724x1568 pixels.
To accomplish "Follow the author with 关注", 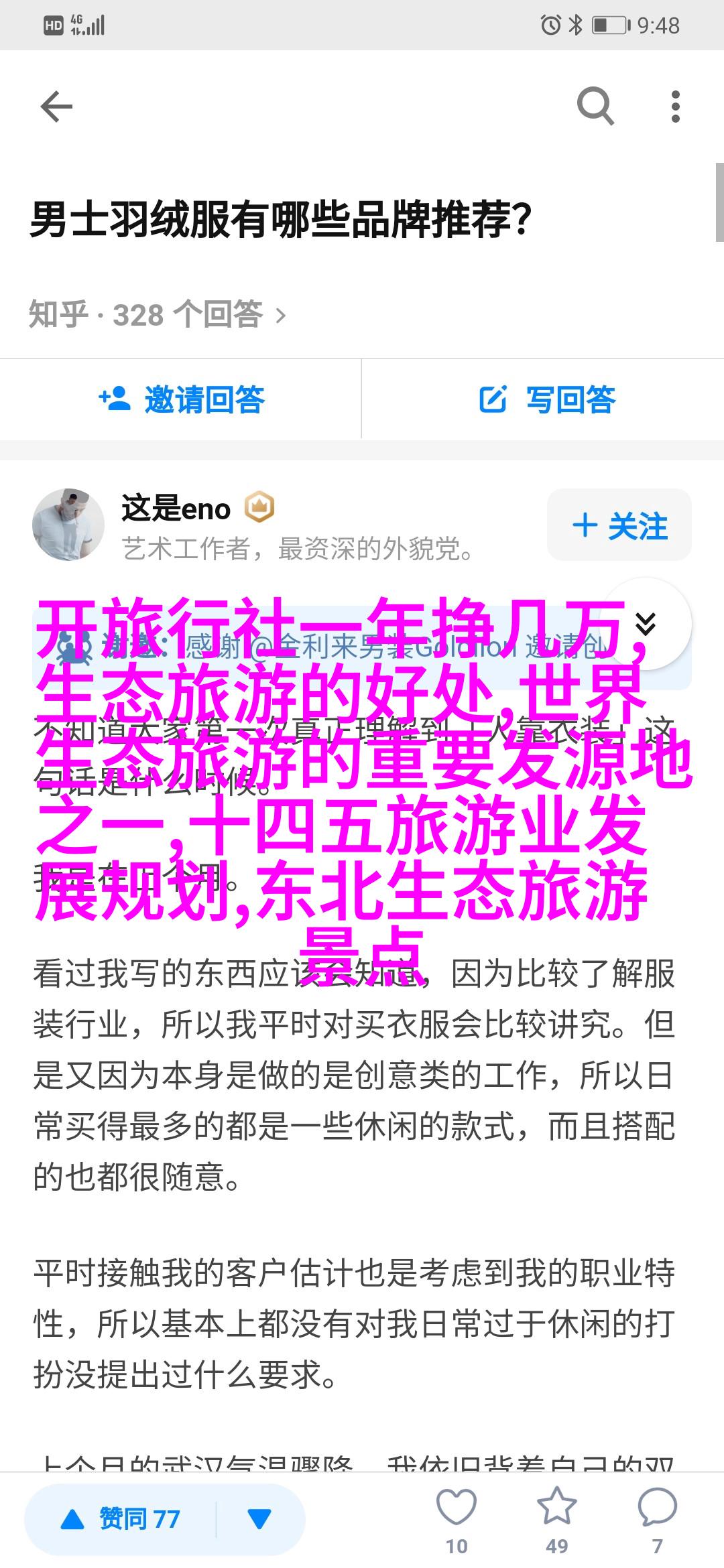I will pyautogui.click(x=619, y=525).
